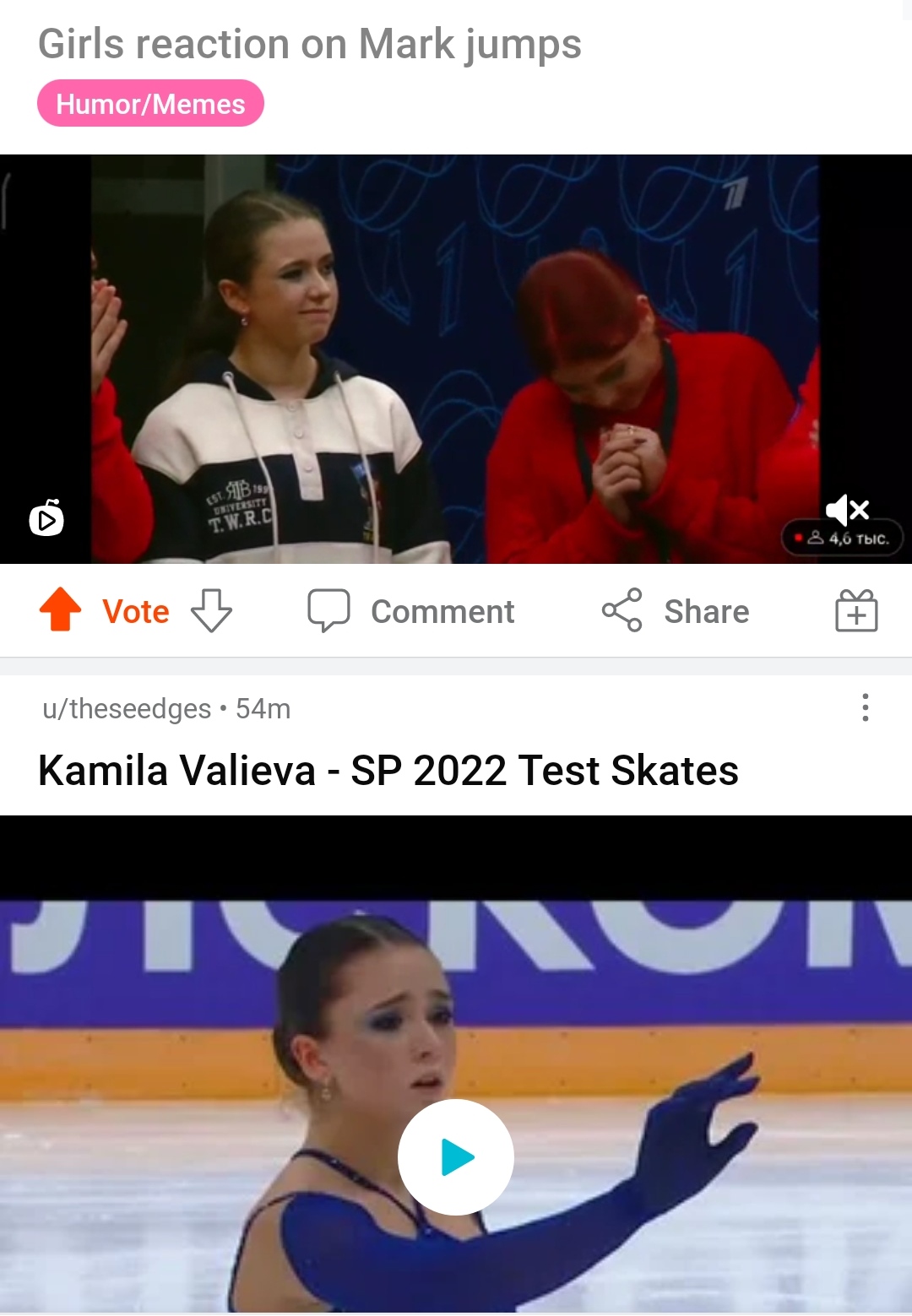This screenshot has width=912, height=1316.
Task: Play the Kamila Valieva SP video
Action: pyautogui.click(x=456, y=1156)
